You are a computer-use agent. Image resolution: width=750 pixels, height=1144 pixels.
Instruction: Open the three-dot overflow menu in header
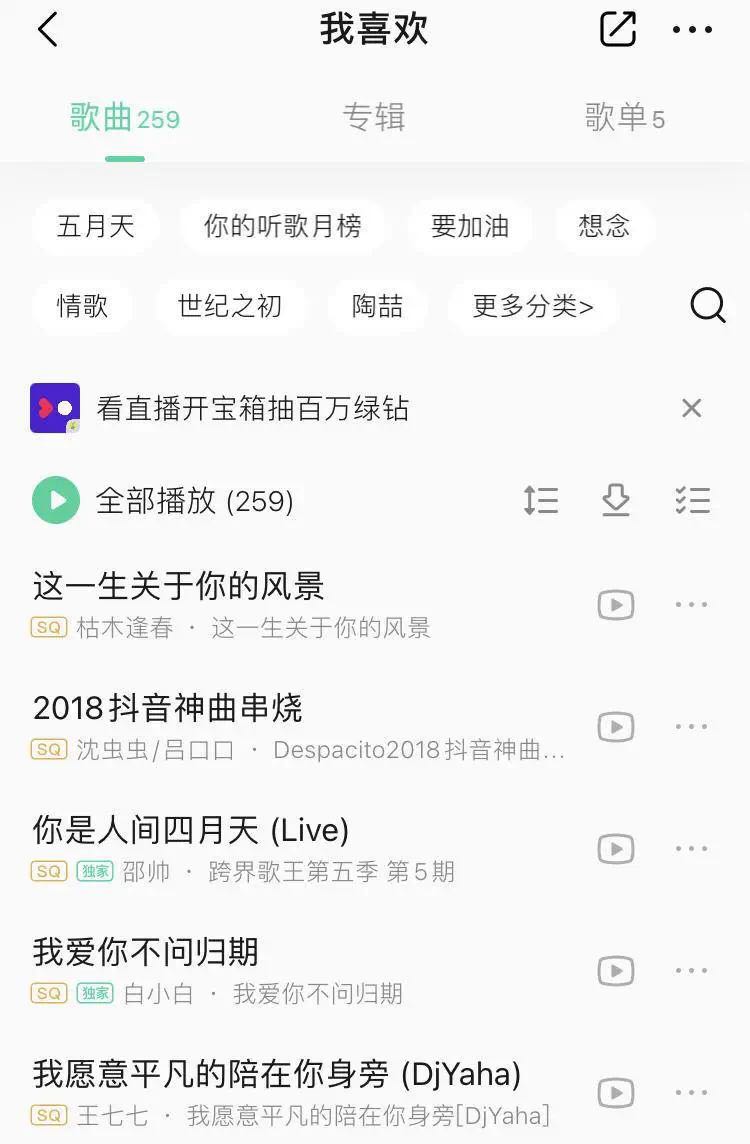692,30
